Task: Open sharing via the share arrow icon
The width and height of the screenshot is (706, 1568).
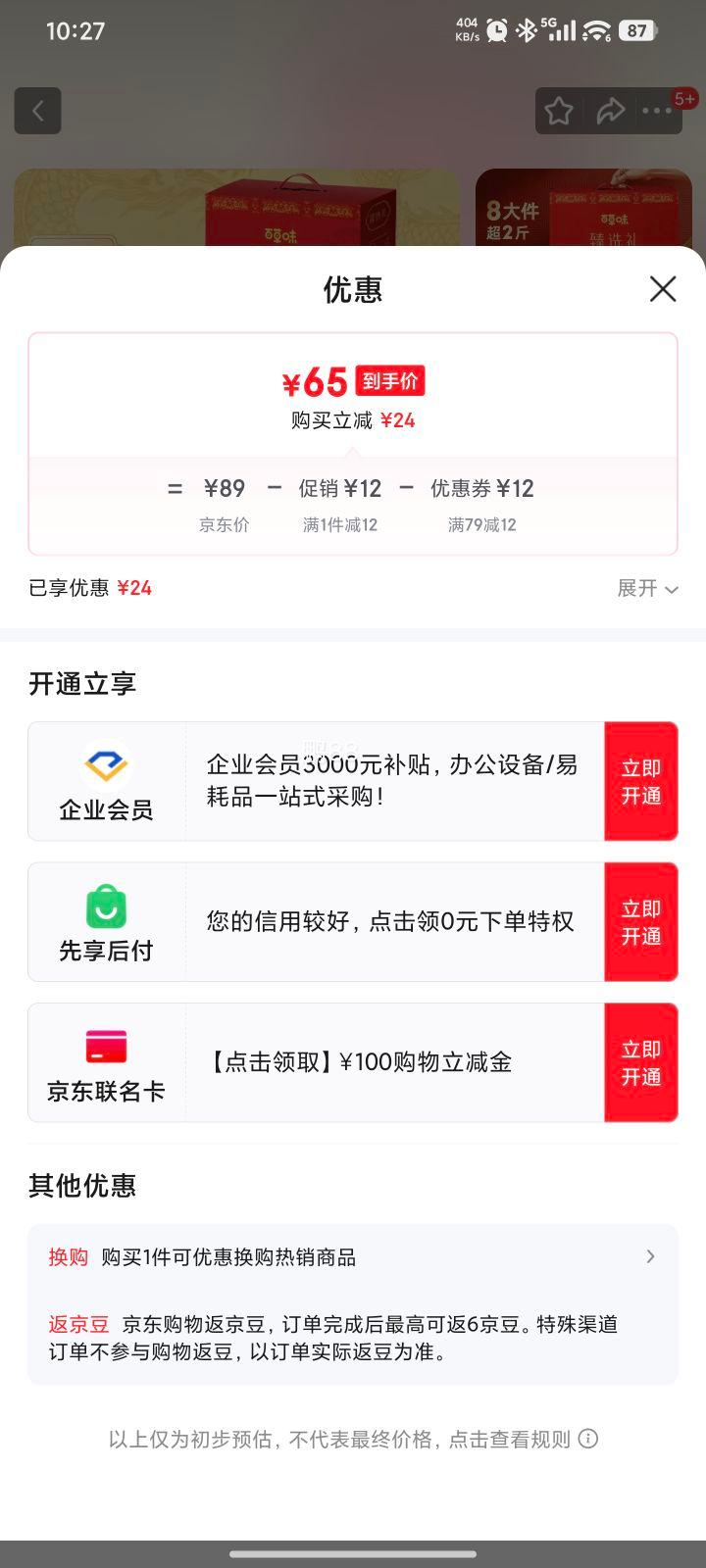Action: tap(611, 111)
